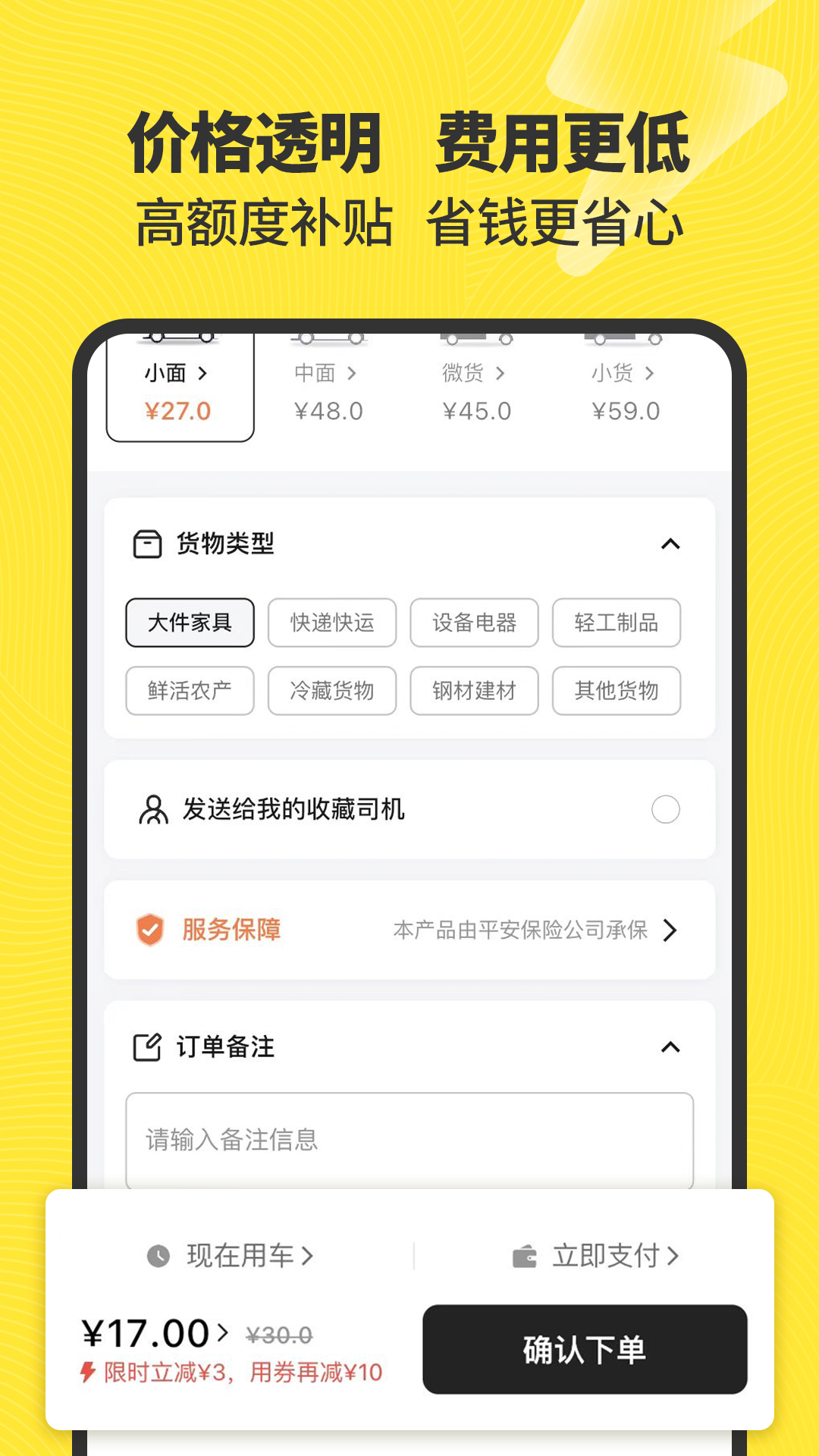Image resolution: width=819 pixels, height=1456 pixels.
Task: Select the 冷藏货物 cargo type
Action: point(331,691)
